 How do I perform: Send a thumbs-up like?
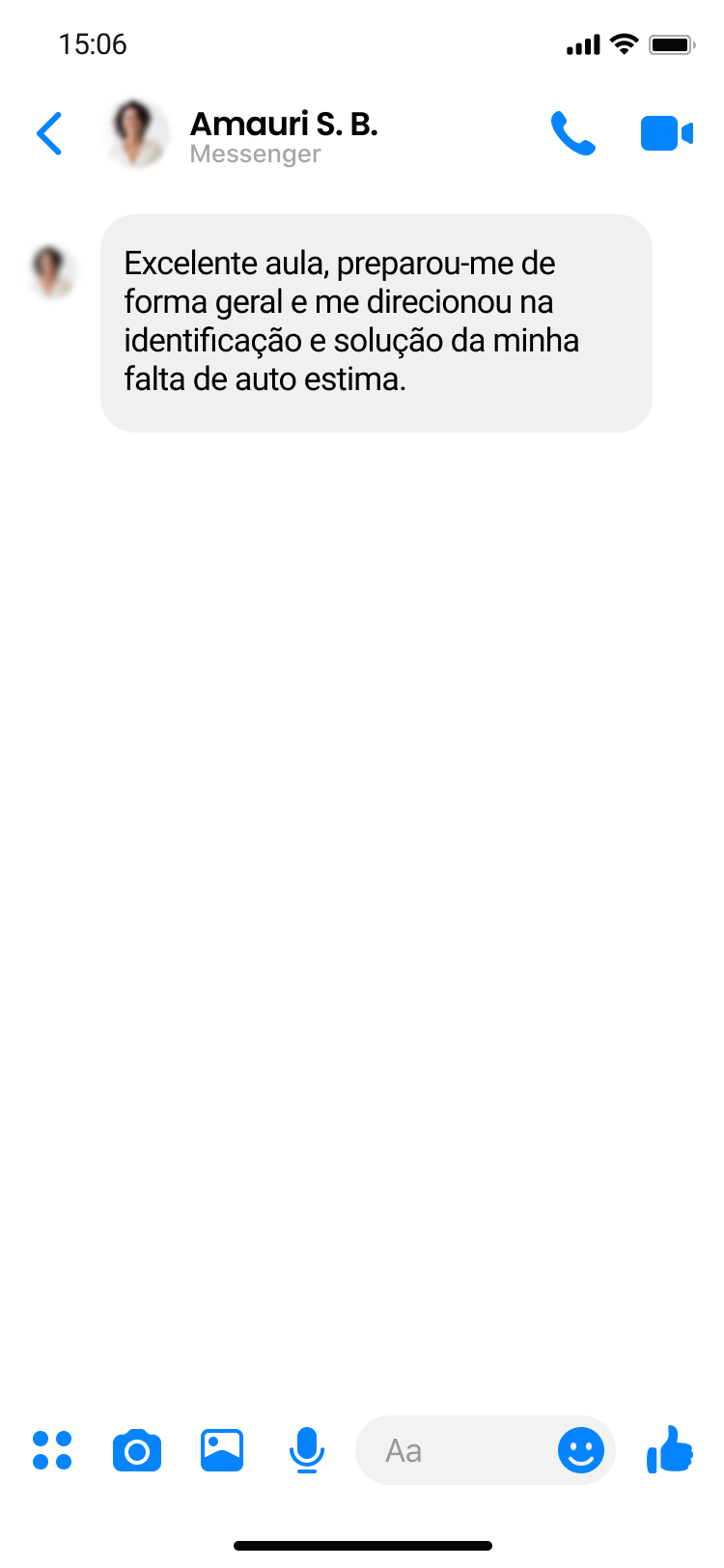click(x=670, y=1450)
